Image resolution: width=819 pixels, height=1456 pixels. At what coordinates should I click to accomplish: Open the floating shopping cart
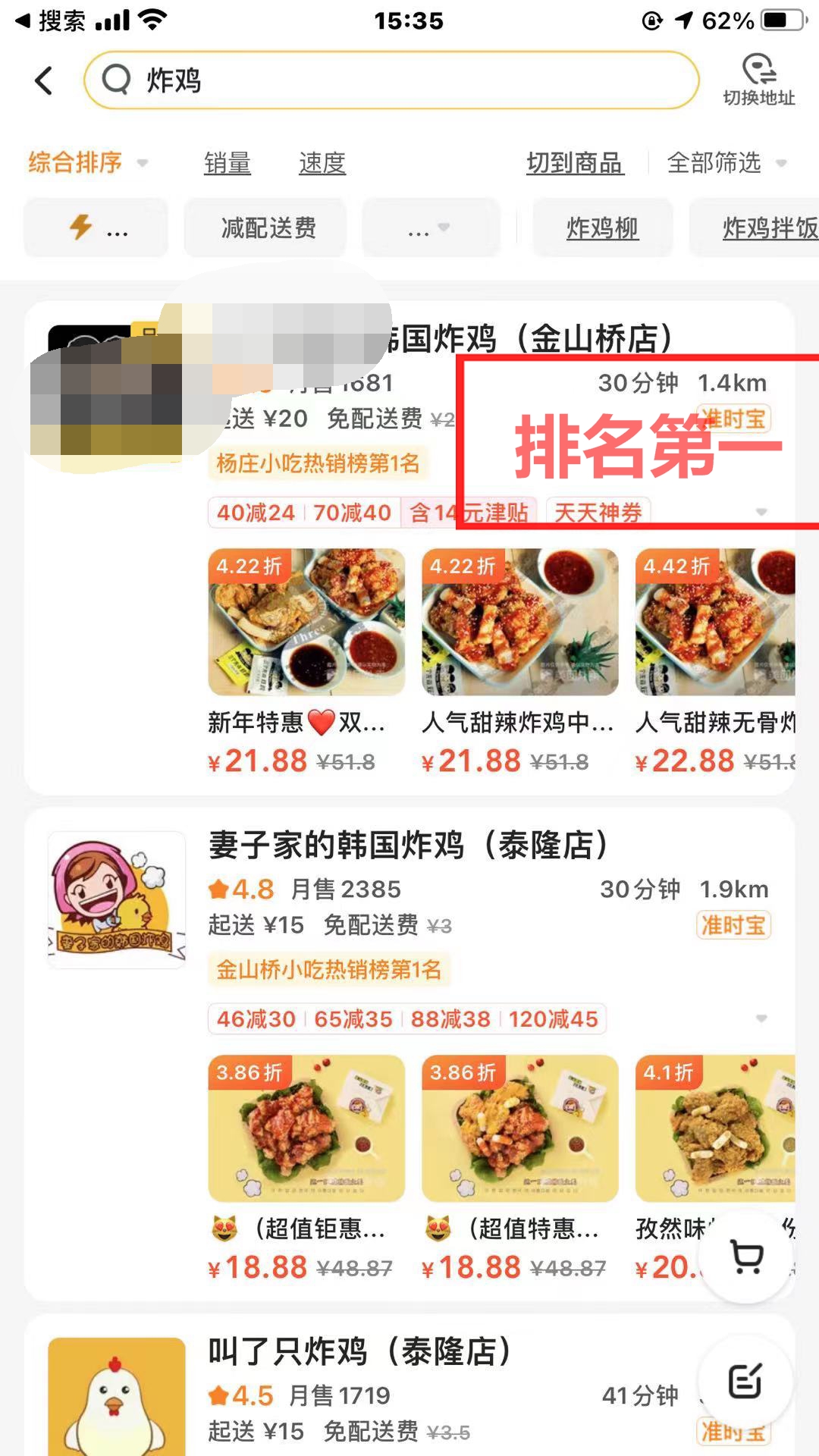[746, 1256]
